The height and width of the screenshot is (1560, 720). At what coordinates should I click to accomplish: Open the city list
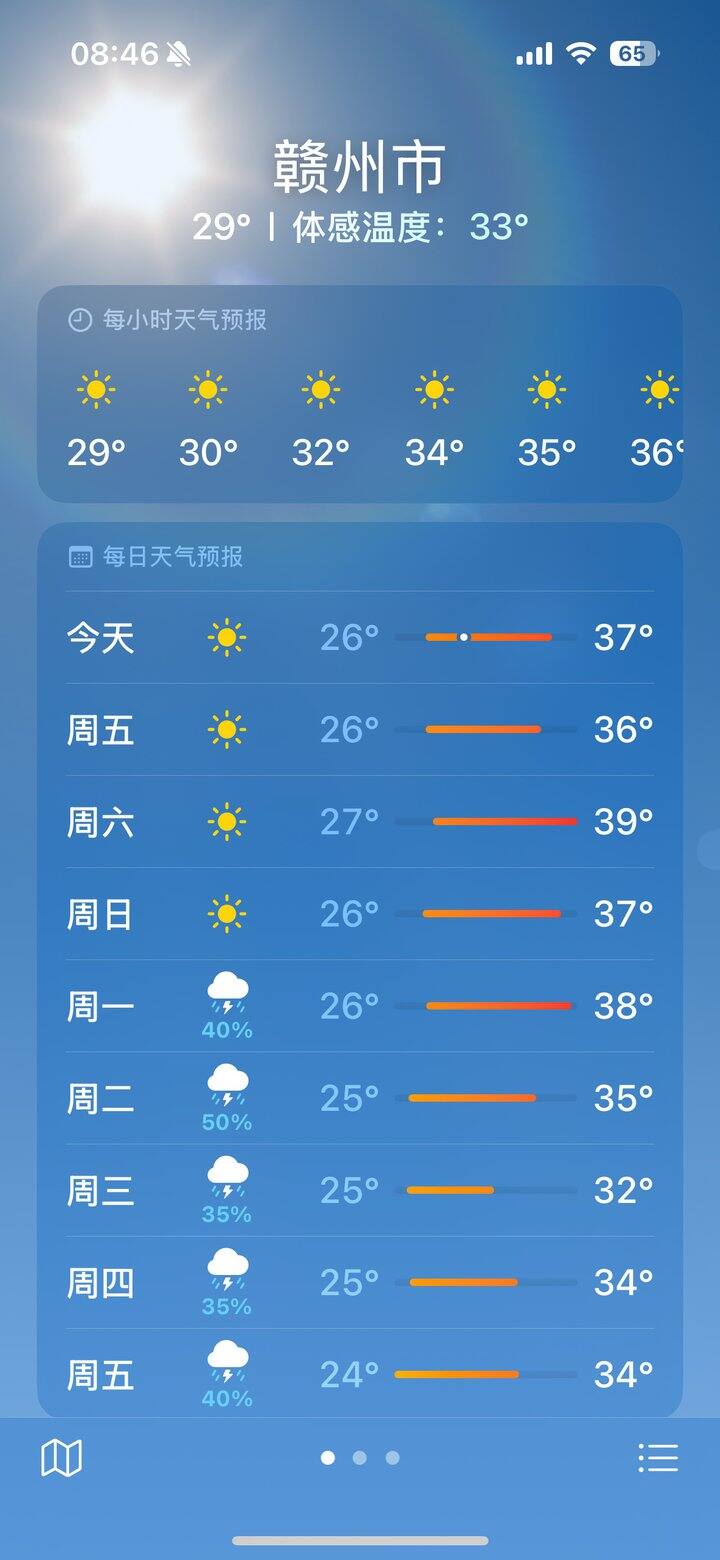658,1458
